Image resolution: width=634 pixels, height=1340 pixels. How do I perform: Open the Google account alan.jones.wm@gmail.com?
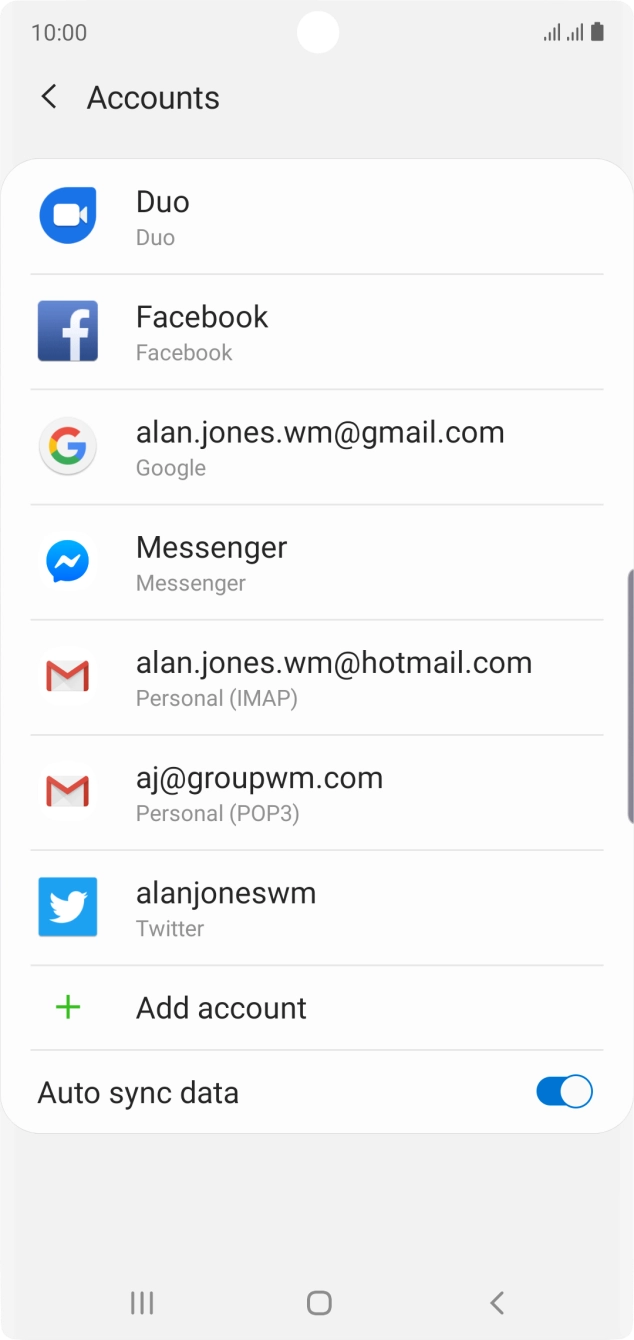[316, 447]
